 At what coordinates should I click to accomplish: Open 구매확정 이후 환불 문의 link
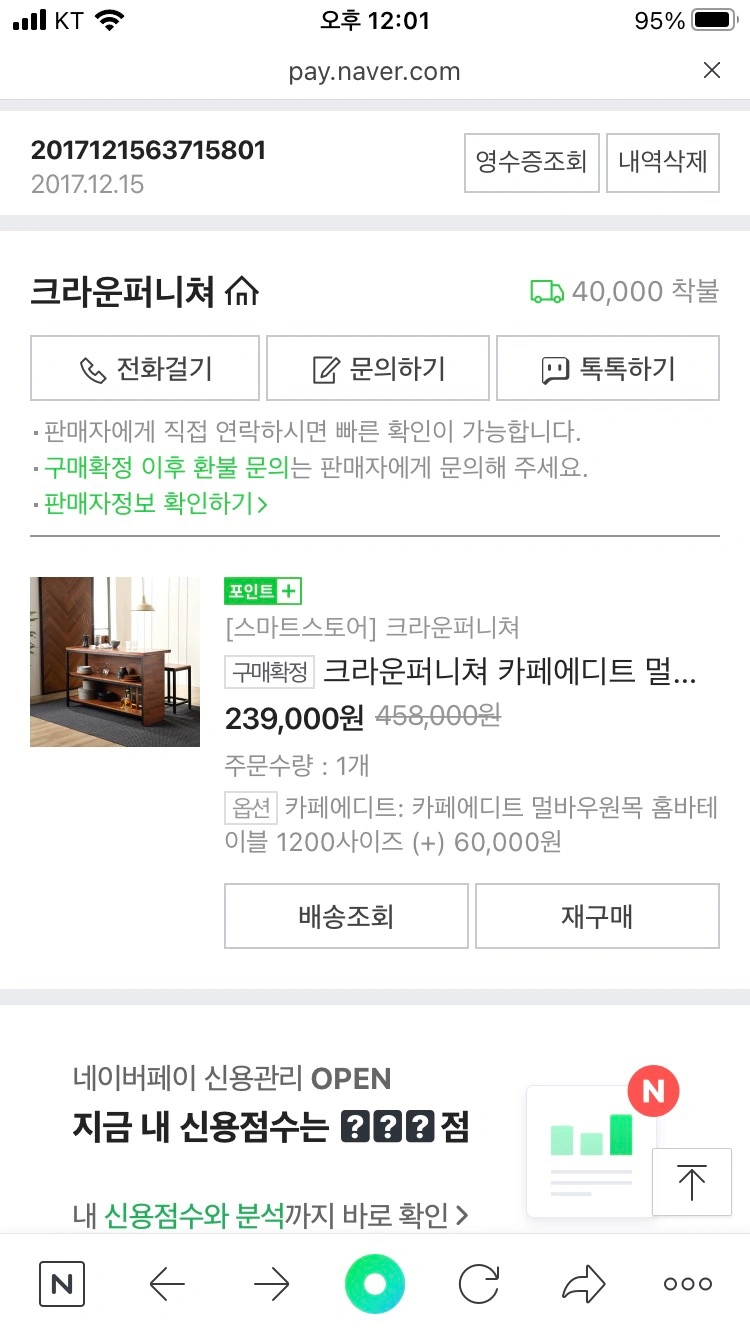(166, 467)
